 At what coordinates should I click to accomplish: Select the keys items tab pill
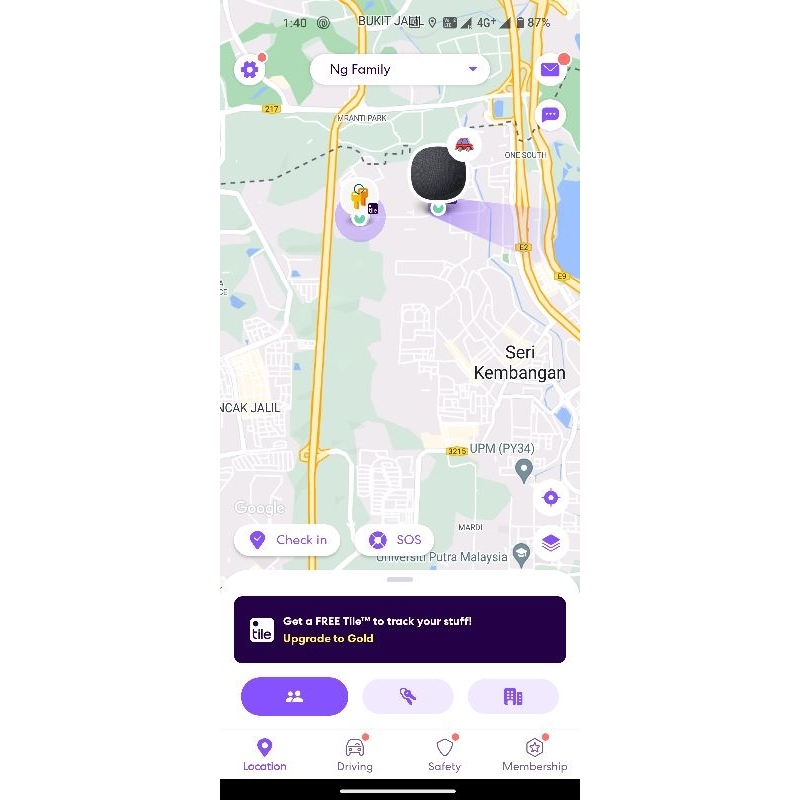[408, 696]
